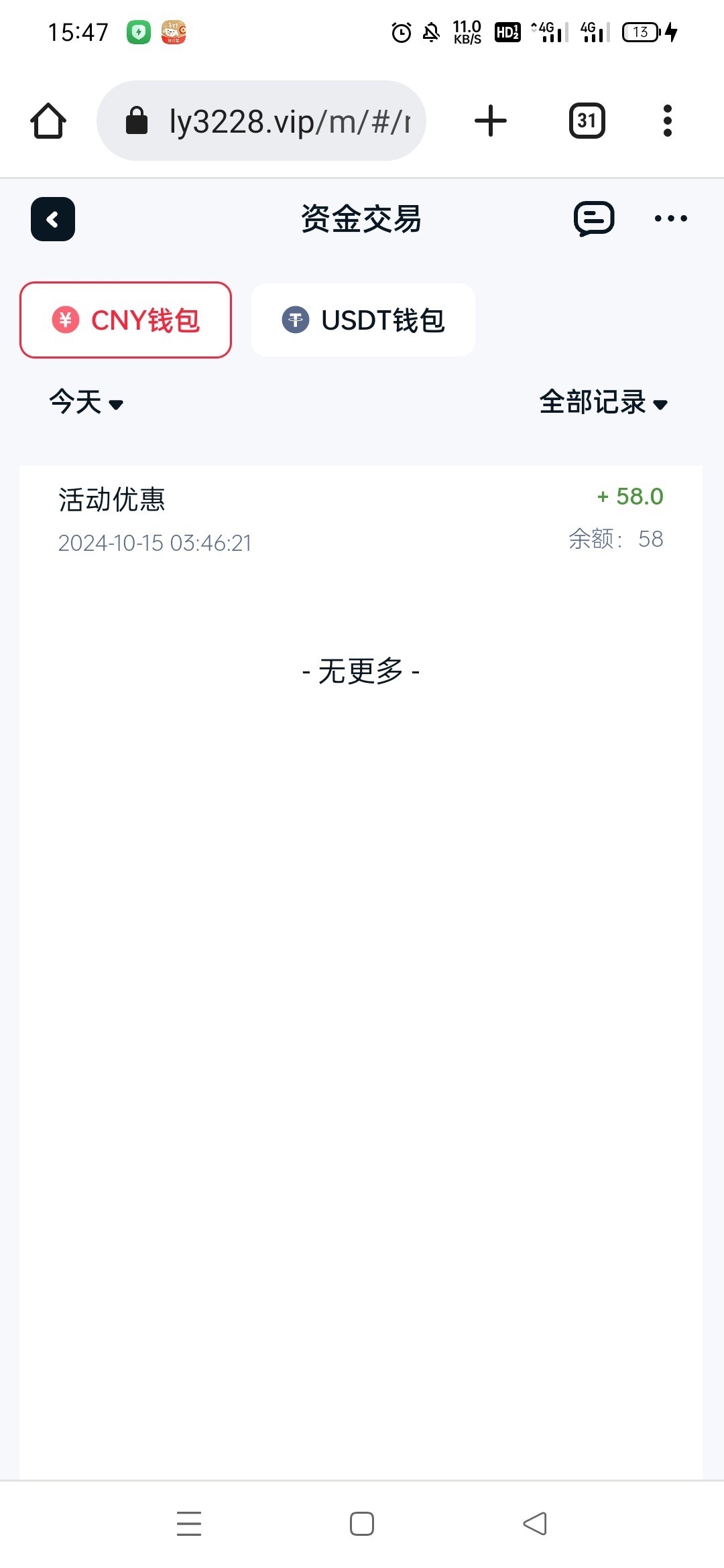Open the more options '...' icon in header

click(670, 218)
